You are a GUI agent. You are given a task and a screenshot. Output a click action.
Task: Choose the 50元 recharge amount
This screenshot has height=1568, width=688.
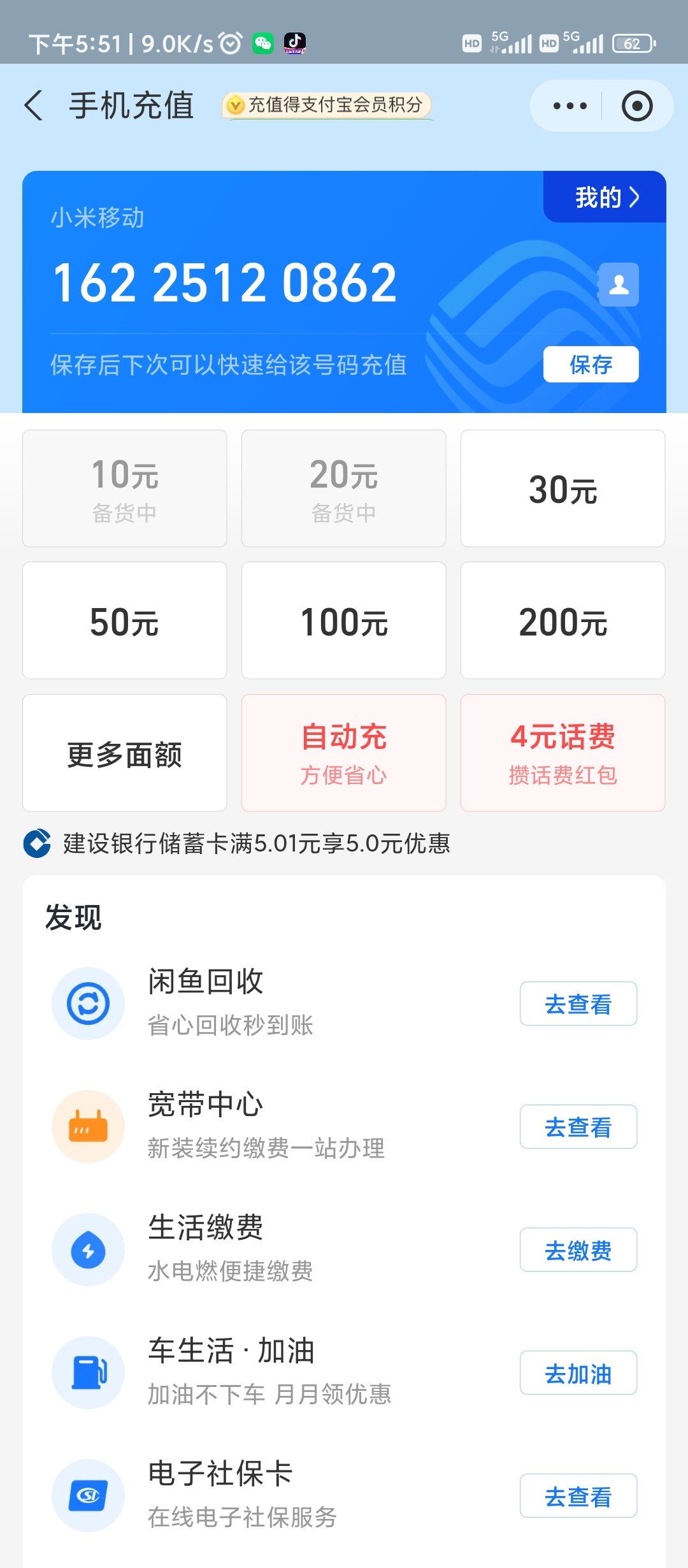click(124, 621)
